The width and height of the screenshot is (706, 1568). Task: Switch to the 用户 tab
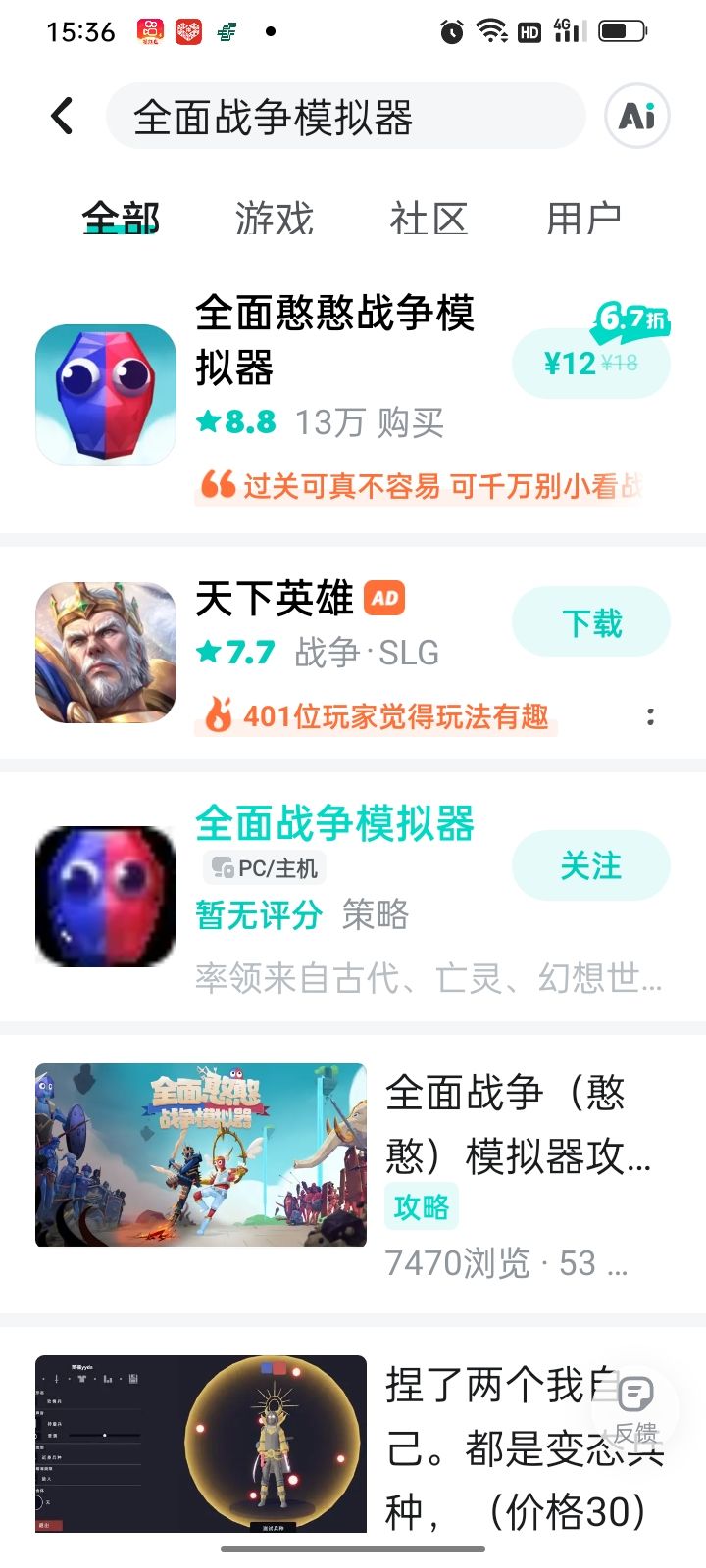tap(583, 218)
